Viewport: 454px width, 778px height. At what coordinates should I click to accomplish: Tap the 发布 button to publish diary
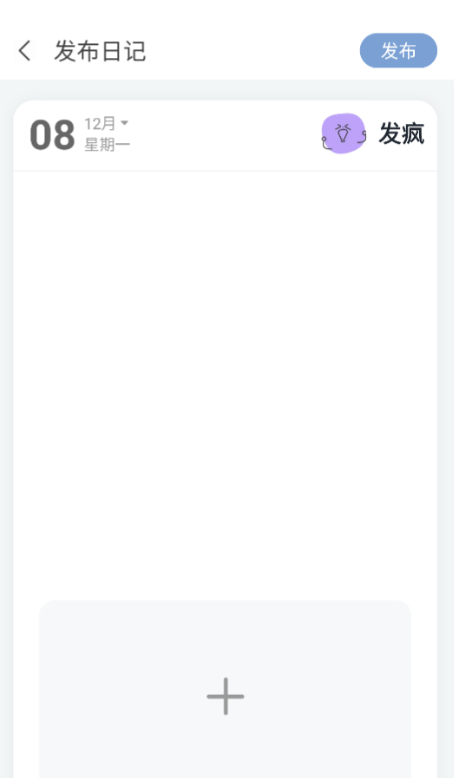click(x=398, y=51)
